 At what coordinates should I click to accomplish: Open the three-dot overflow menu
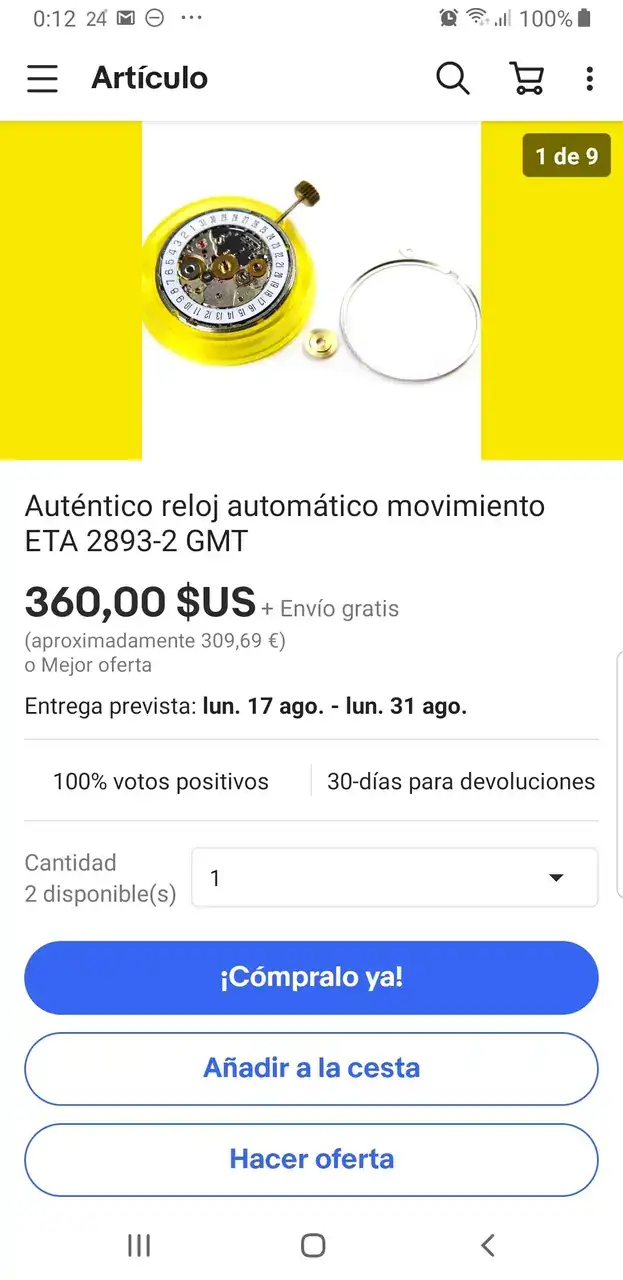coord(590,78)
